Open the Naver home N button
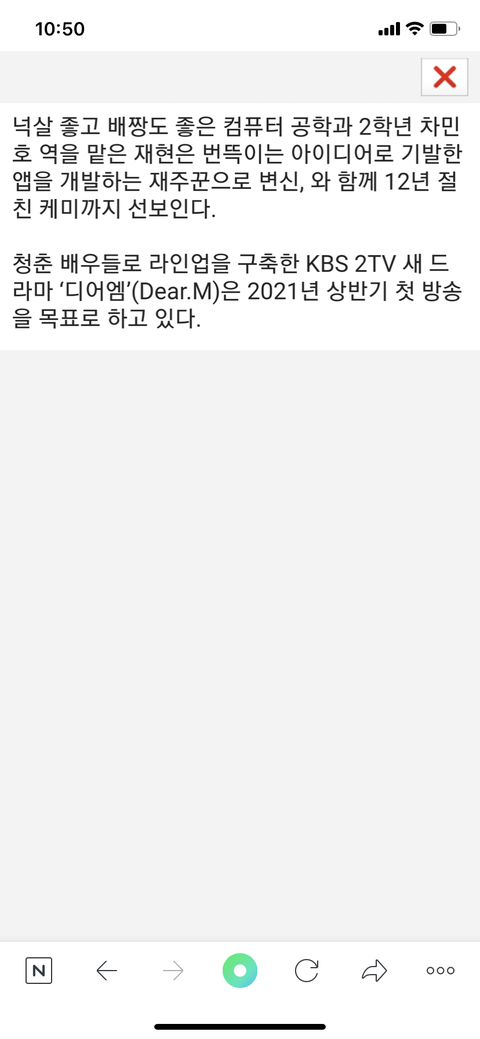 [x=38, y=971]
